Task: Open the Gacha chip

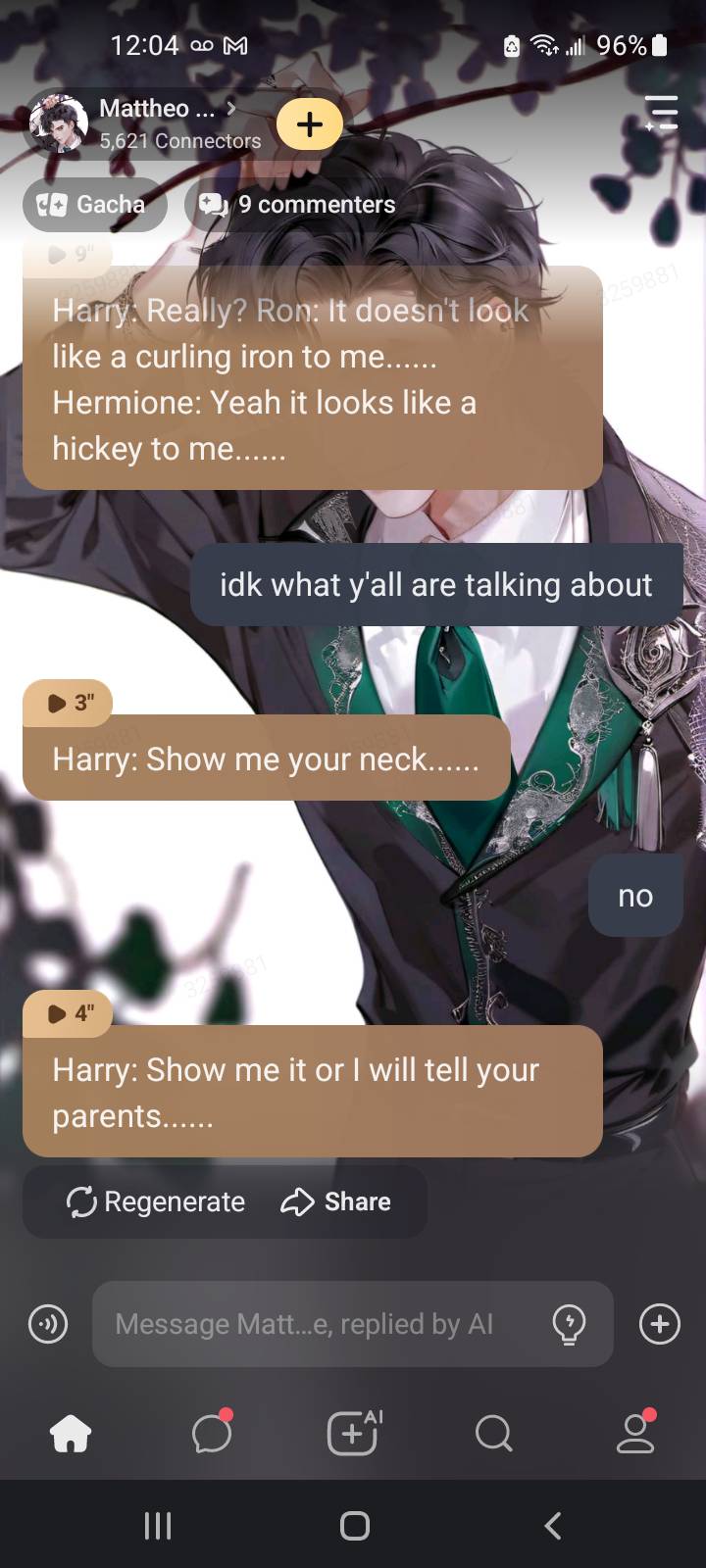Action: coord(94,204)
